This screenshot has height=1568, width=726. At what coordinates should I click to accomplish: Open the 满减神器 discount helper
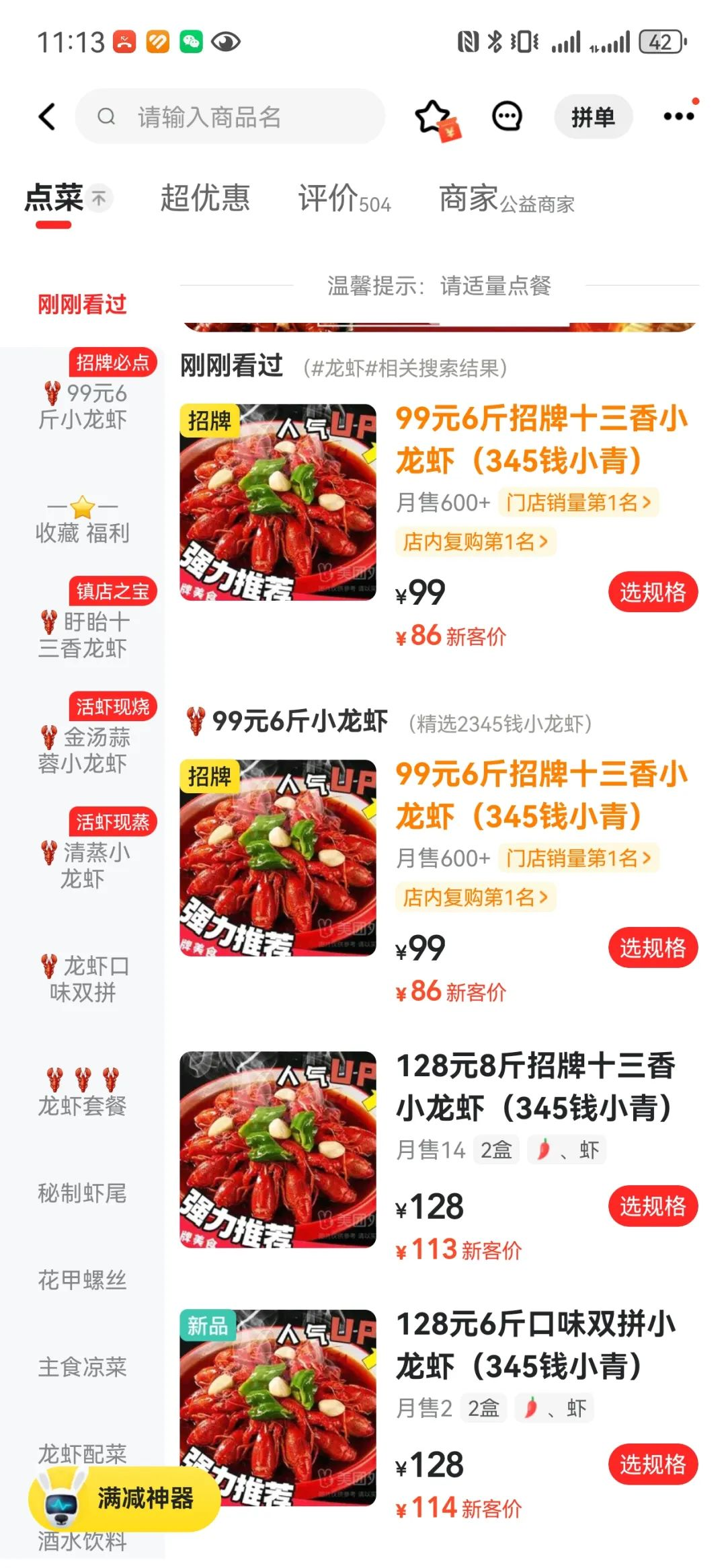click(125, 1498)
